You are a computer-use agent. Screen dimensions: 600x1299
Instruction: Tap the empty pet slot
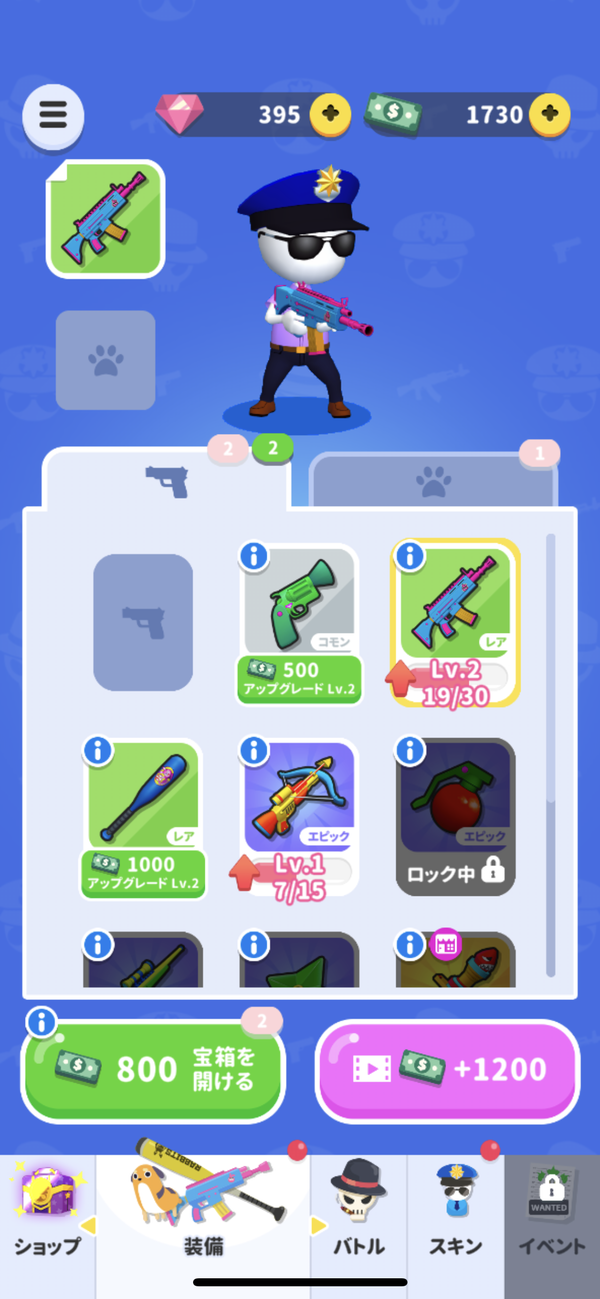point(105,360)
